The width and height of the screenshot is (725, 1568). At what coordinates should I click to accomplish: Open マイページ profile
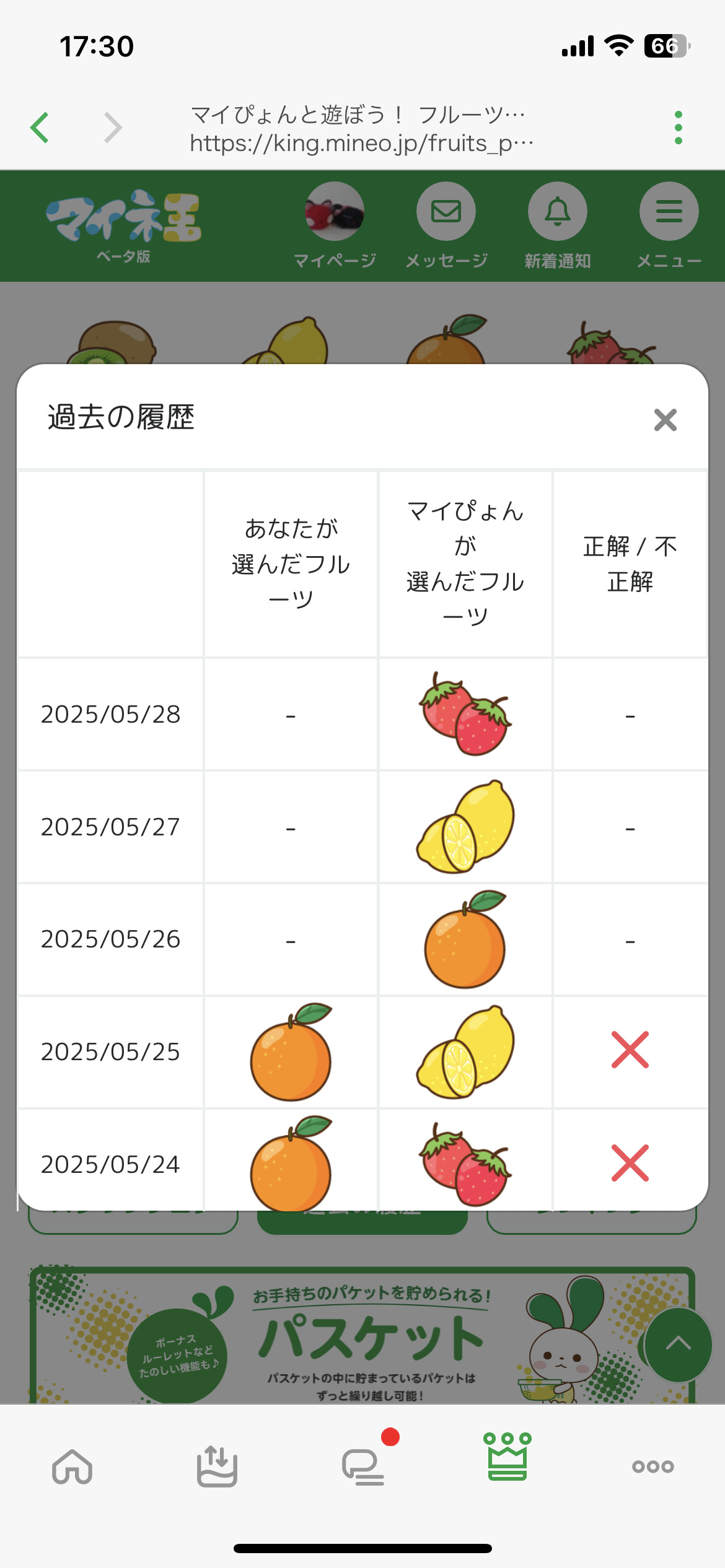tap(335, 224)
